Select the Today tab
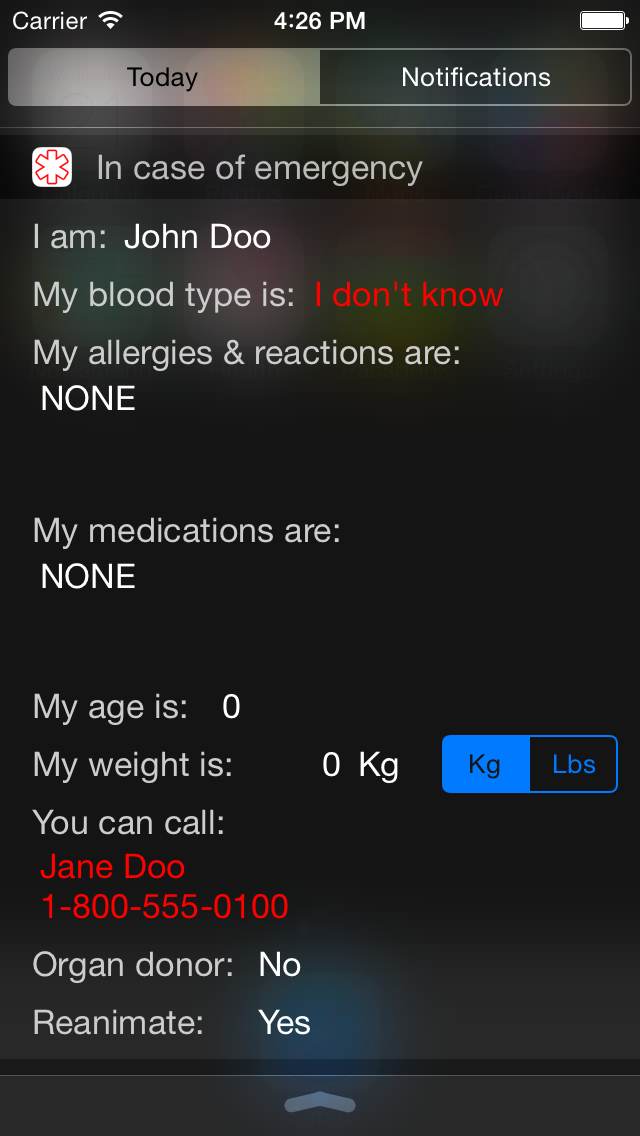 point(164,78)
